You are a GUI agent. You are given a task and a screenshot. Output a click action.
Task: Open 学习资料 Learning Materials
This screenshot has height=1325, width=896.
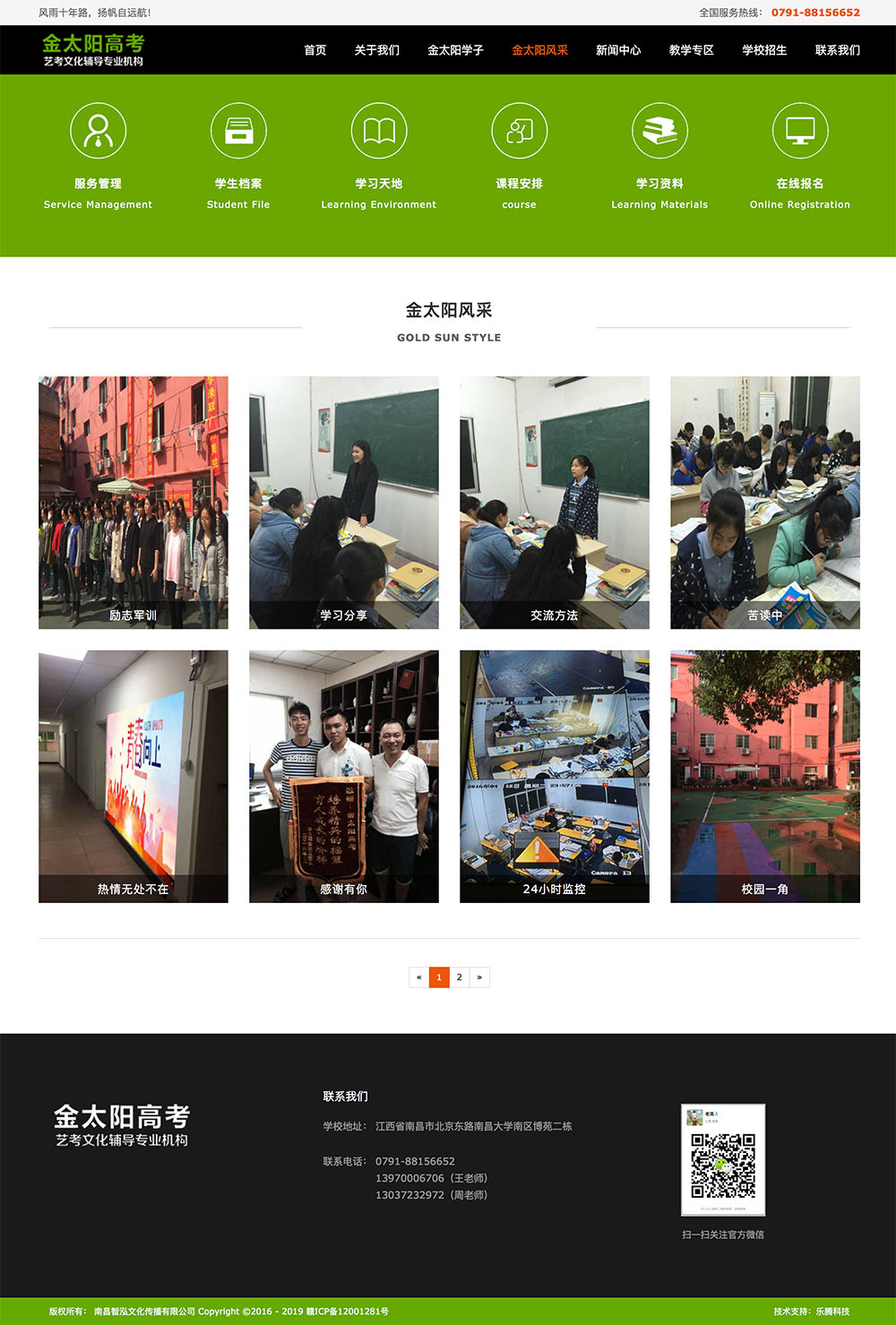coord(659,131)
